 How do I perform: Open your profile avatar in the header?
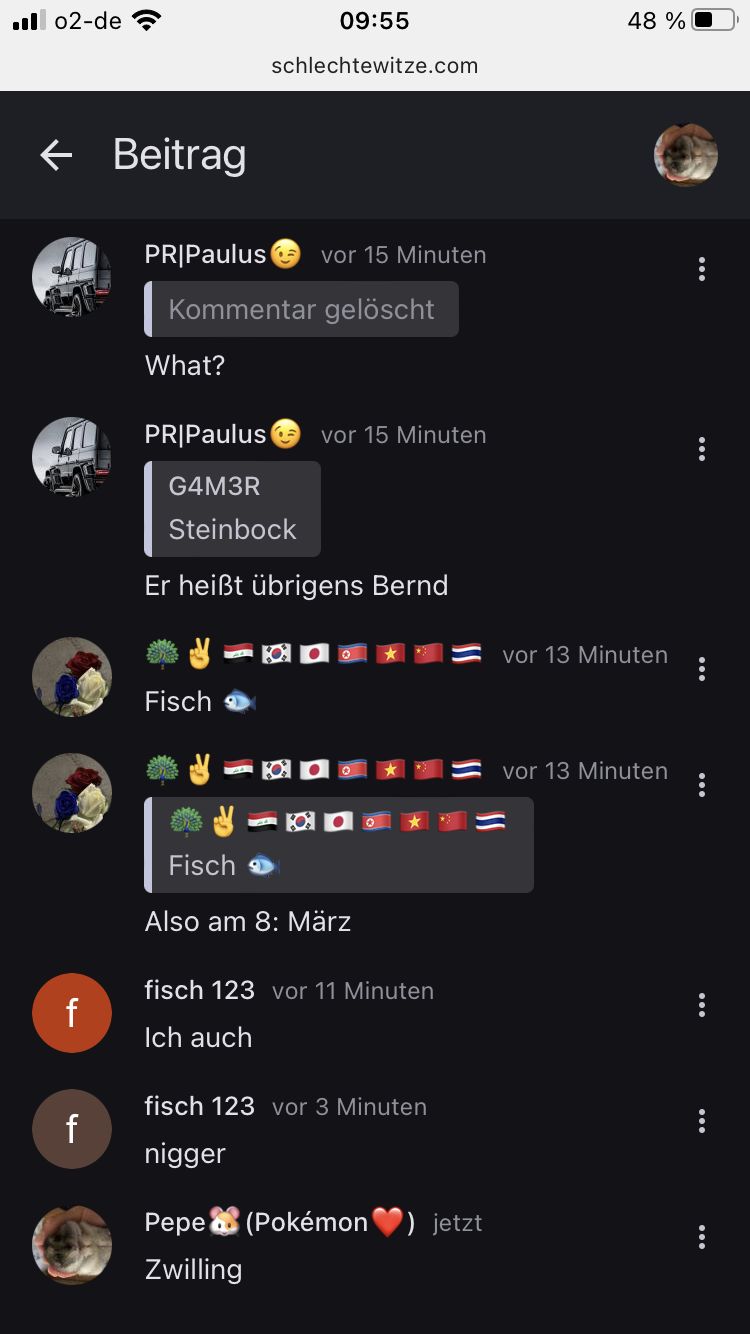coord(686,155)
